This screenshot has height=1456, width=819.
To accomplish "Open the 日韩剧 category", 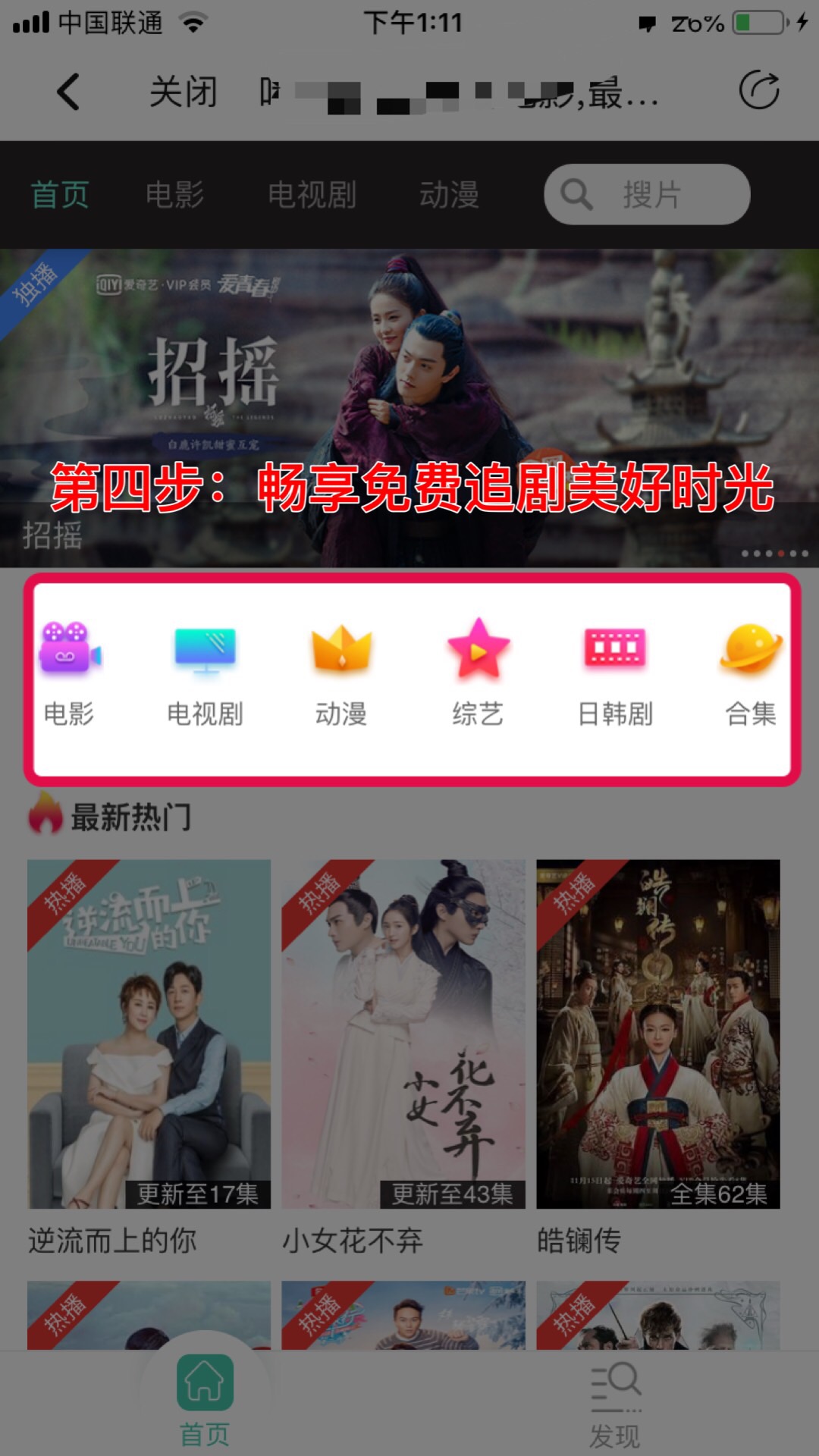I will click(615, 672).
